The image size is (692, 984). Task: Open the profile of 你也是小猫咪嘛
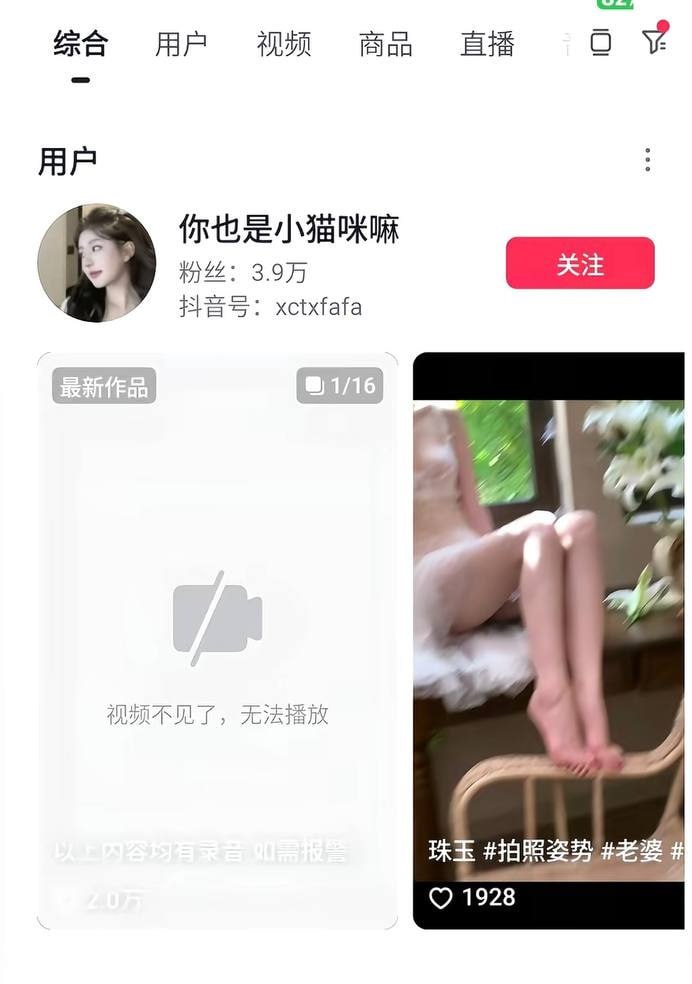point(97,264)
